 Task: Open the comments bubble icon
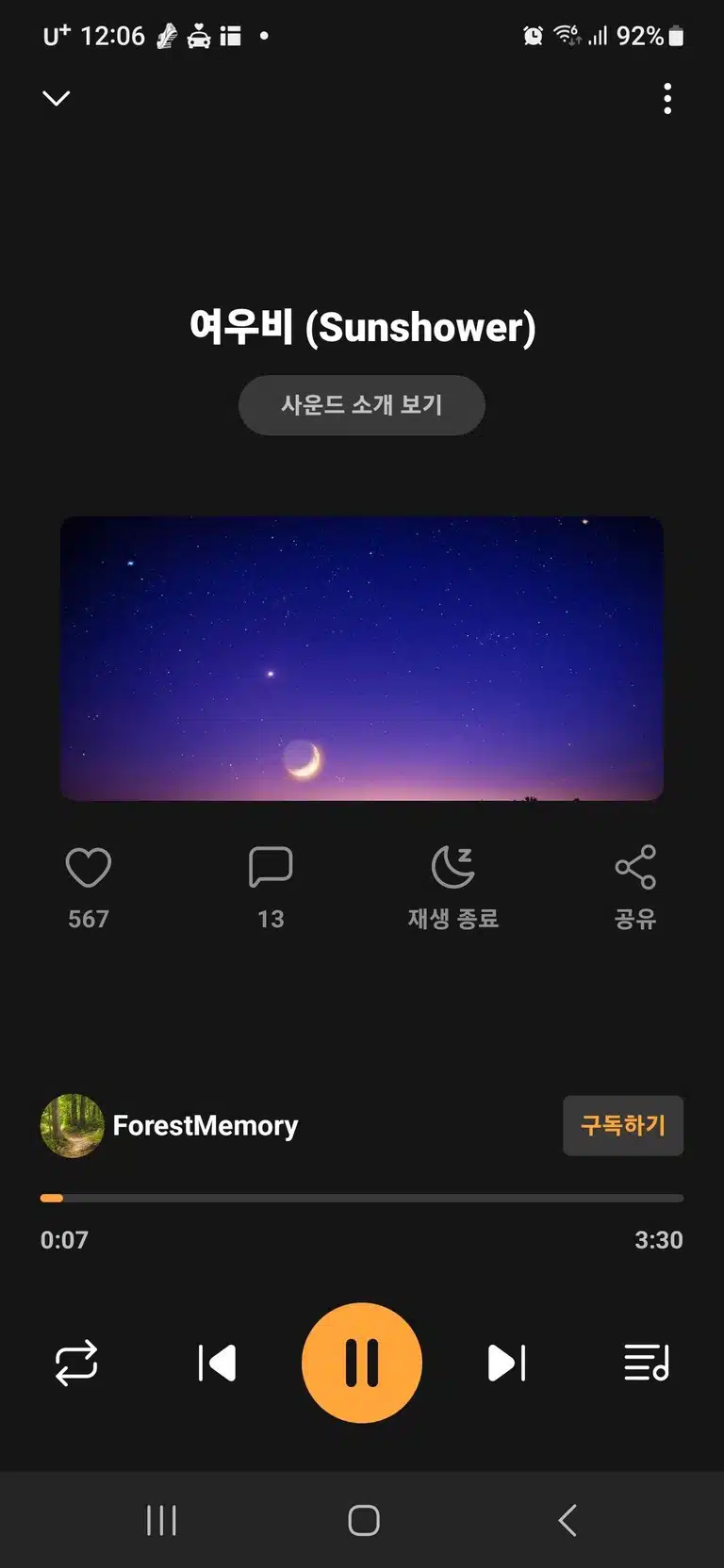click(271, 867)
